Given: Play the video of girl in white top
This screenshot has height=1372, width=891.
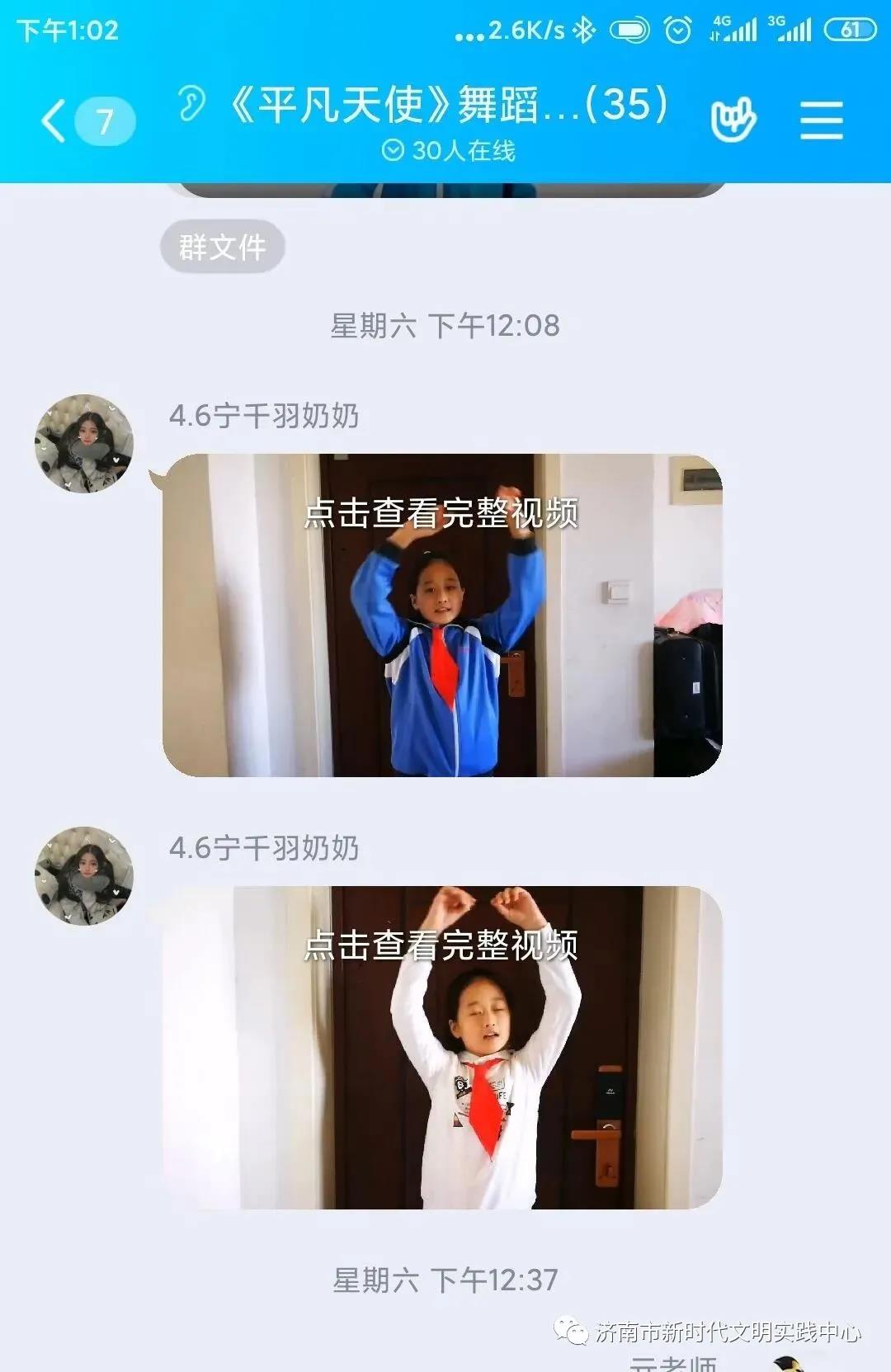Looking at the screenshot, I should [x=442, y=1048].
